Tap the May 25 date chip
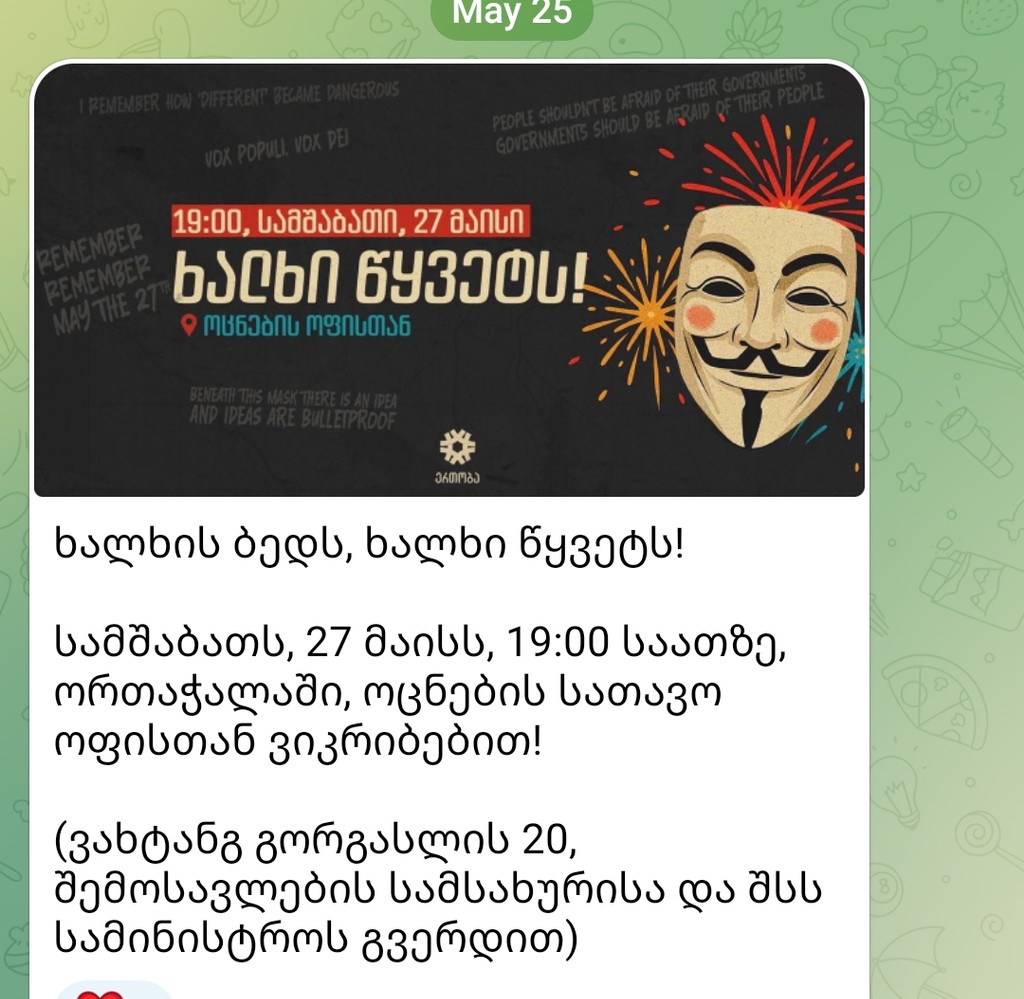The width and height of the screenshot is (1024, 999). coord(512,14)
